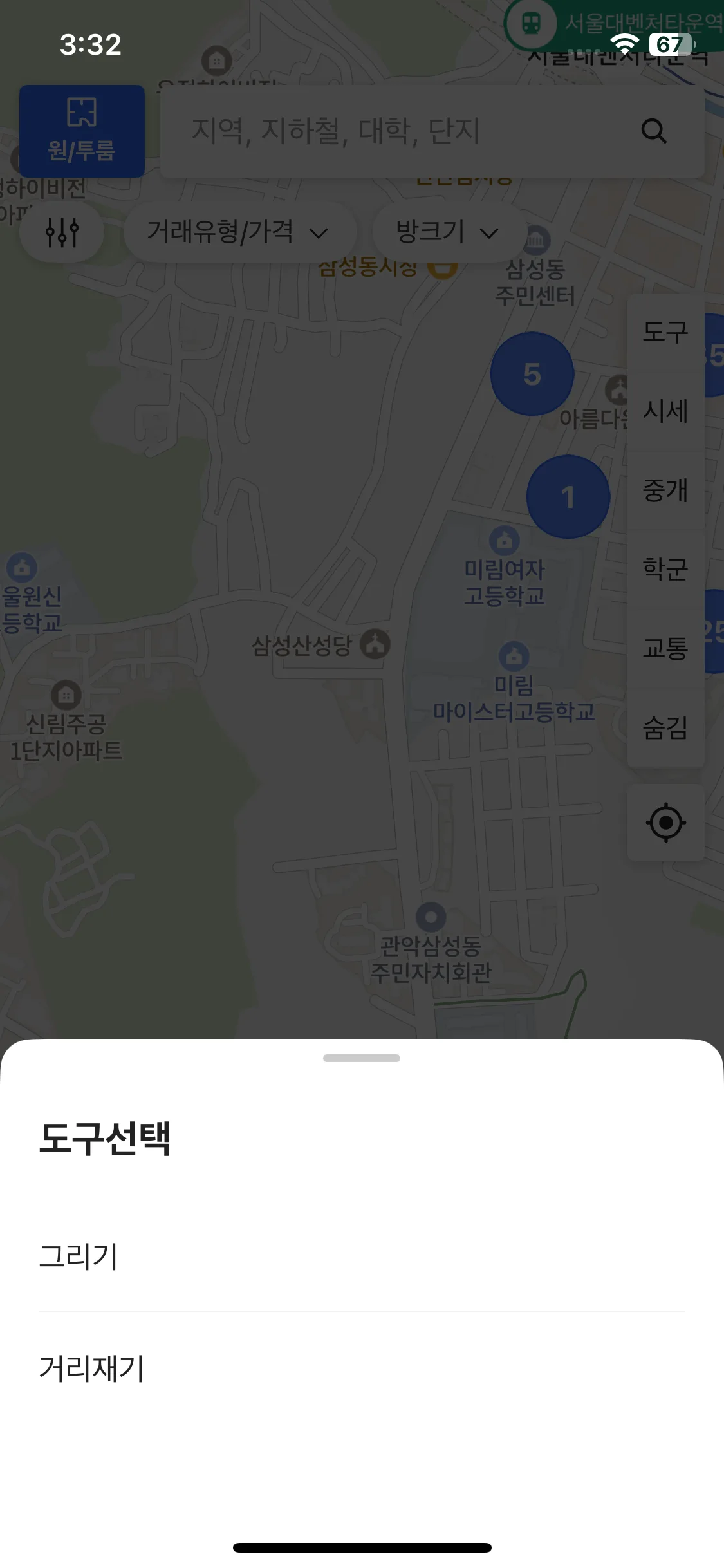The image size is (724, 1568).
Task: Open the 도구 tools panel item
Action: (665, 331)
